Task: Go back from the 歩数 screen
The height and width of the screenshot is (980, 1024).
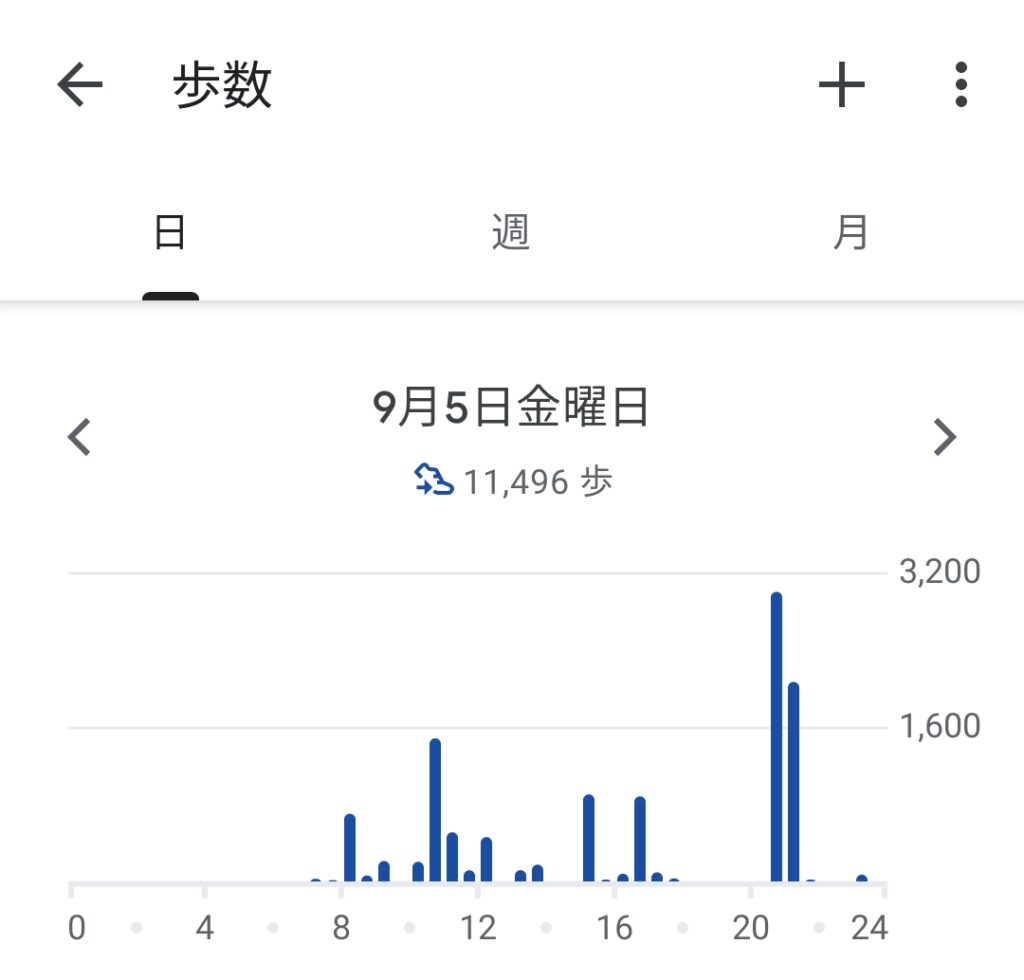Action: coord(80,86)
